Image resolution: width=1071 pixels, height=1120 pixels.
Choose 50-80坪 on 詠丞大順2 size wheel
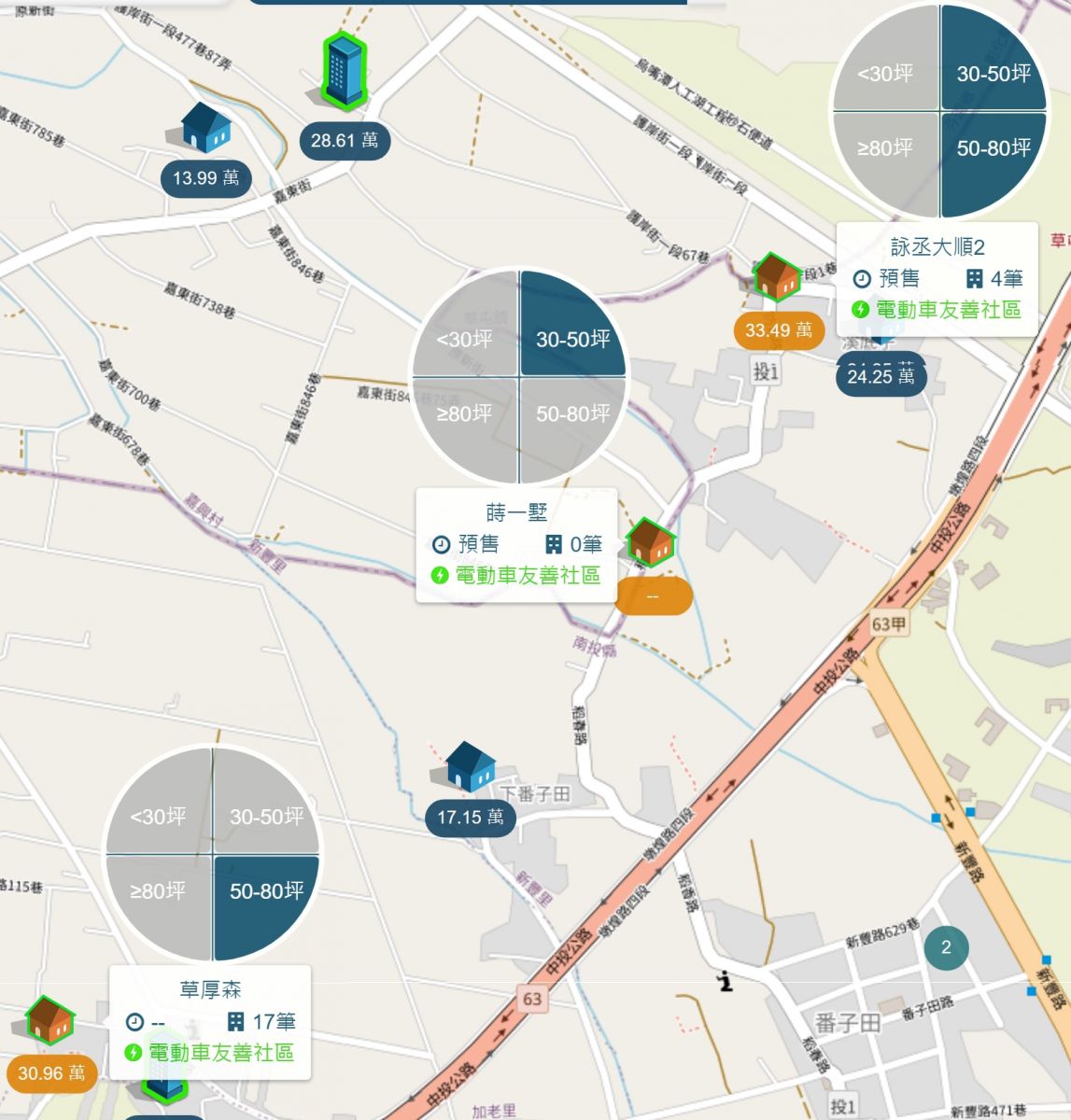pos(993,147)
